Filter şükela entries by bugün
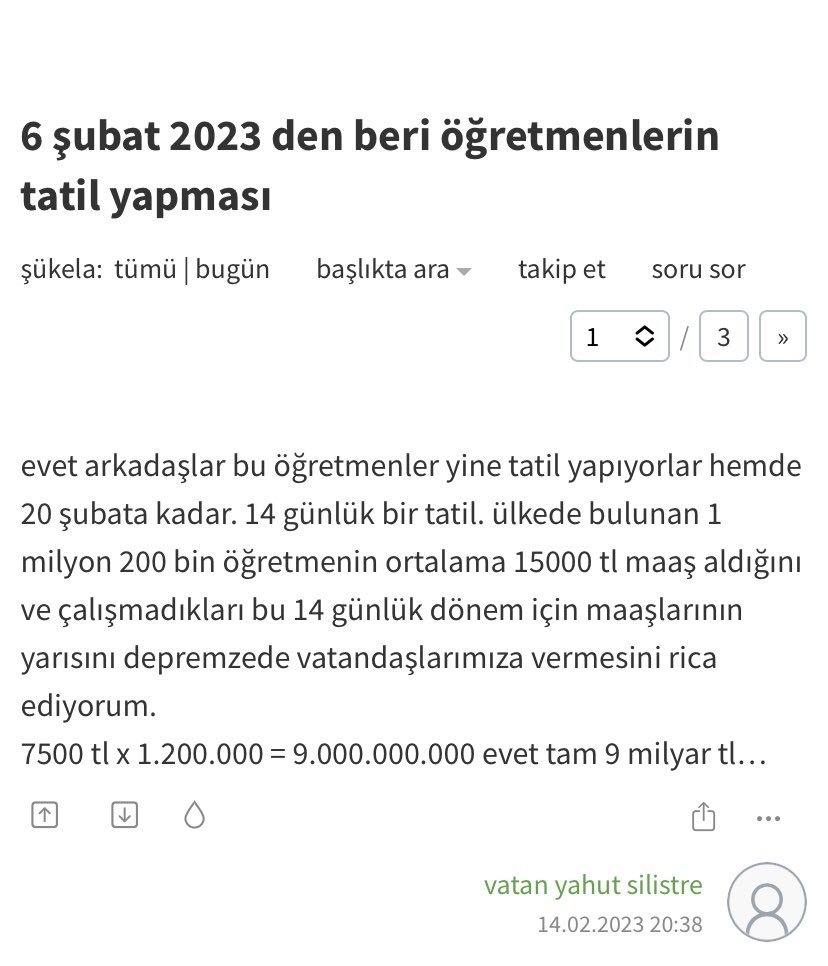This screenshot has width=828, height=966. click(x=232, y=270)
